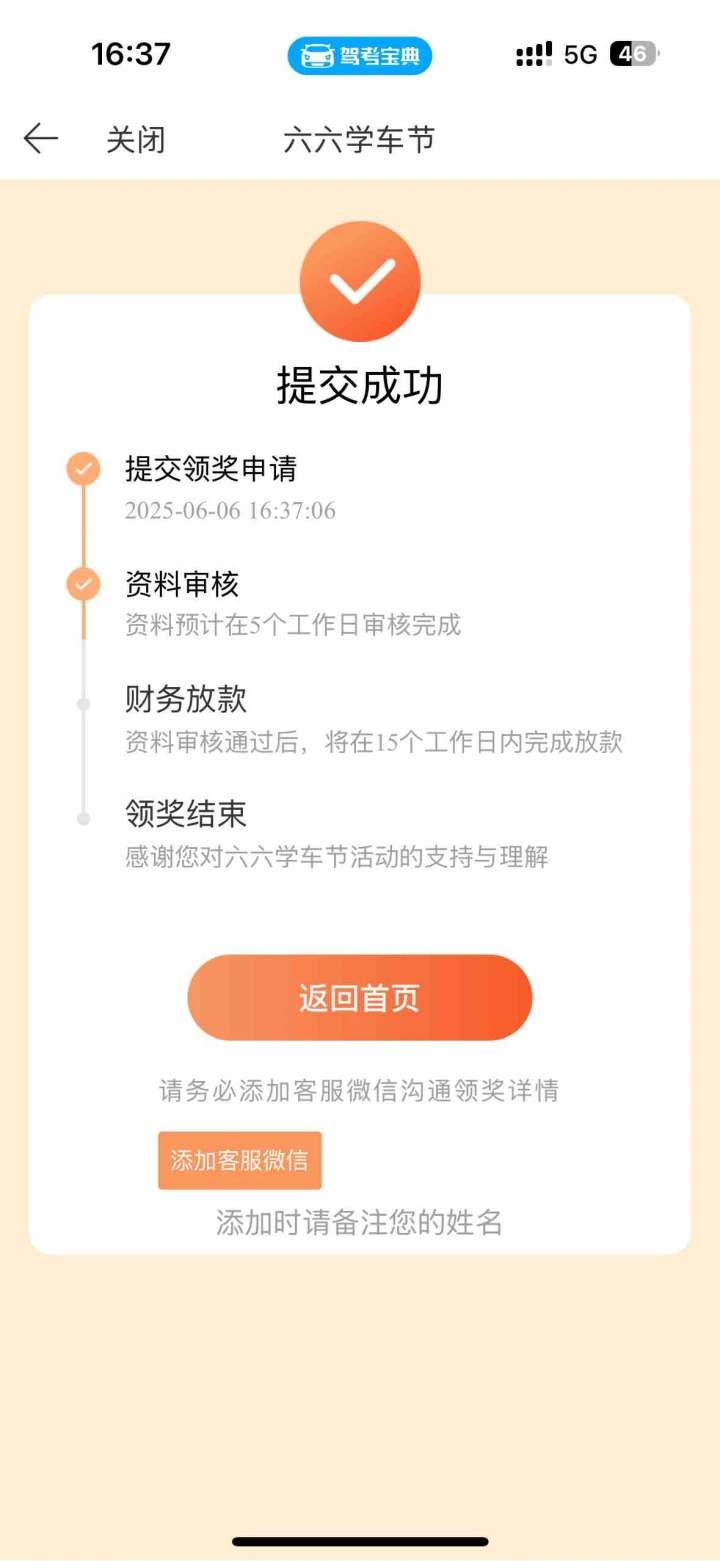
Task: Tap 关闭 to close the page
Action: tap(136, 140)
